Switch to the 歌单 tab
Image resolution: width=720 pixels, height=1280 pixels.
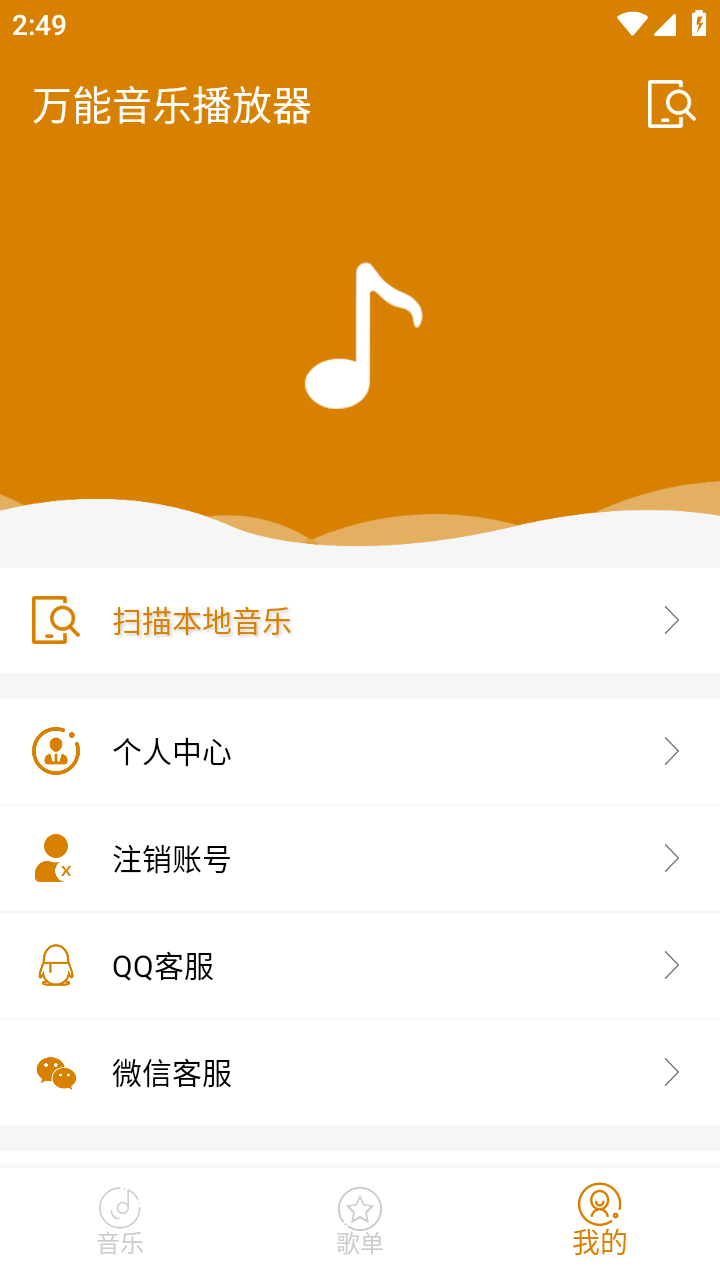pyautogui.click(x=359, y=1218)
